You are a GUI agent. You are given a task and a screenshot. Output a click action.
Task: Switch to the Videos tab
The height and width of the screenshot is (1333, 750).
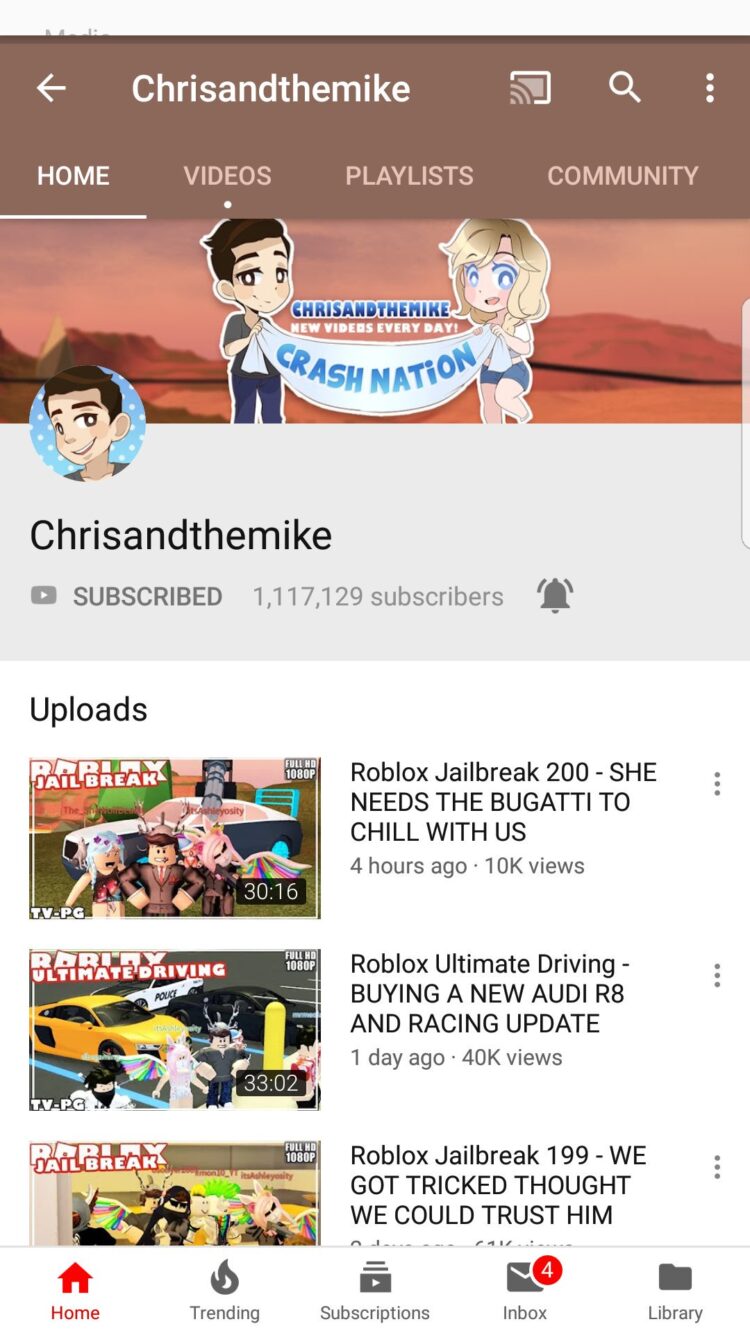point(227,176)
